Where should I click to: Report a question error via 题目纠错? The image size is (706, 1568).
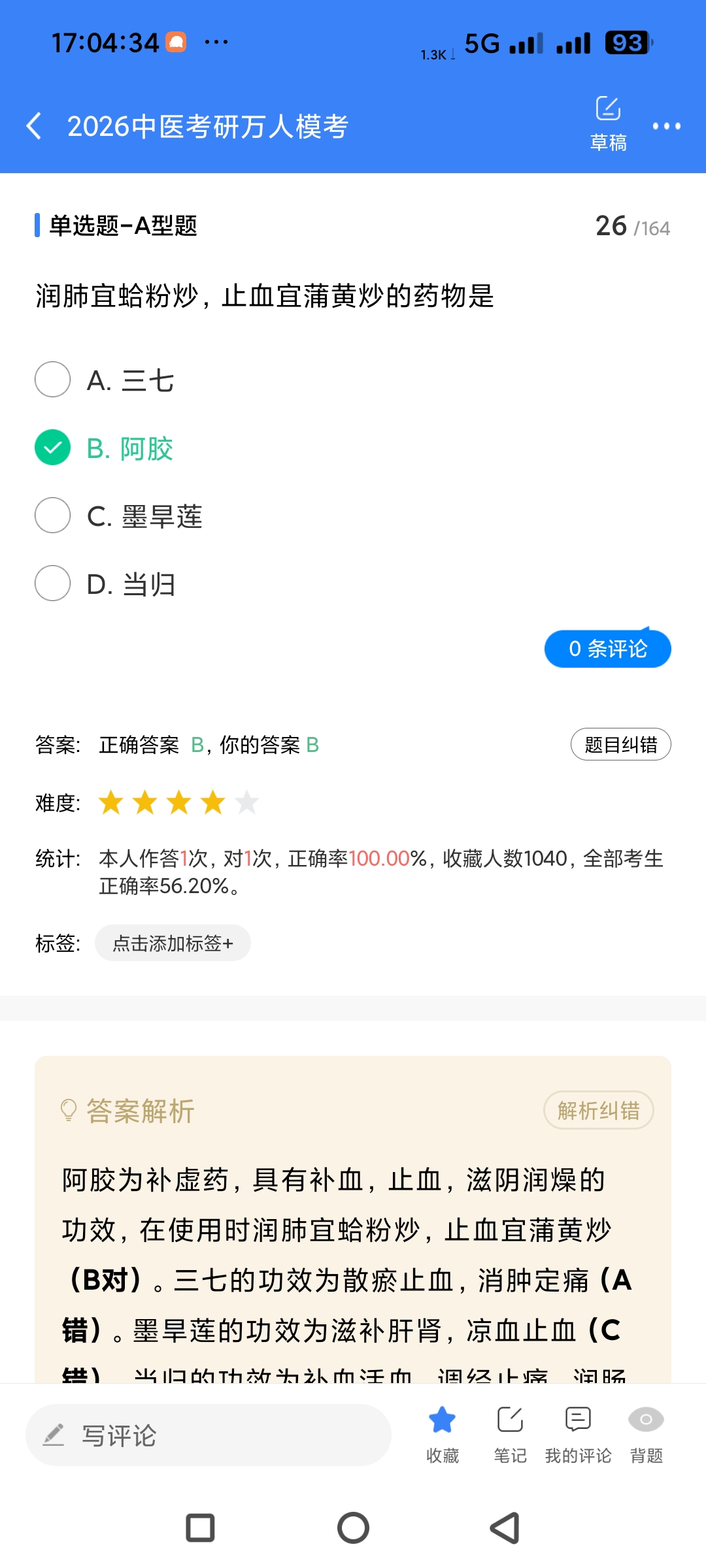[x=620, y=744]
